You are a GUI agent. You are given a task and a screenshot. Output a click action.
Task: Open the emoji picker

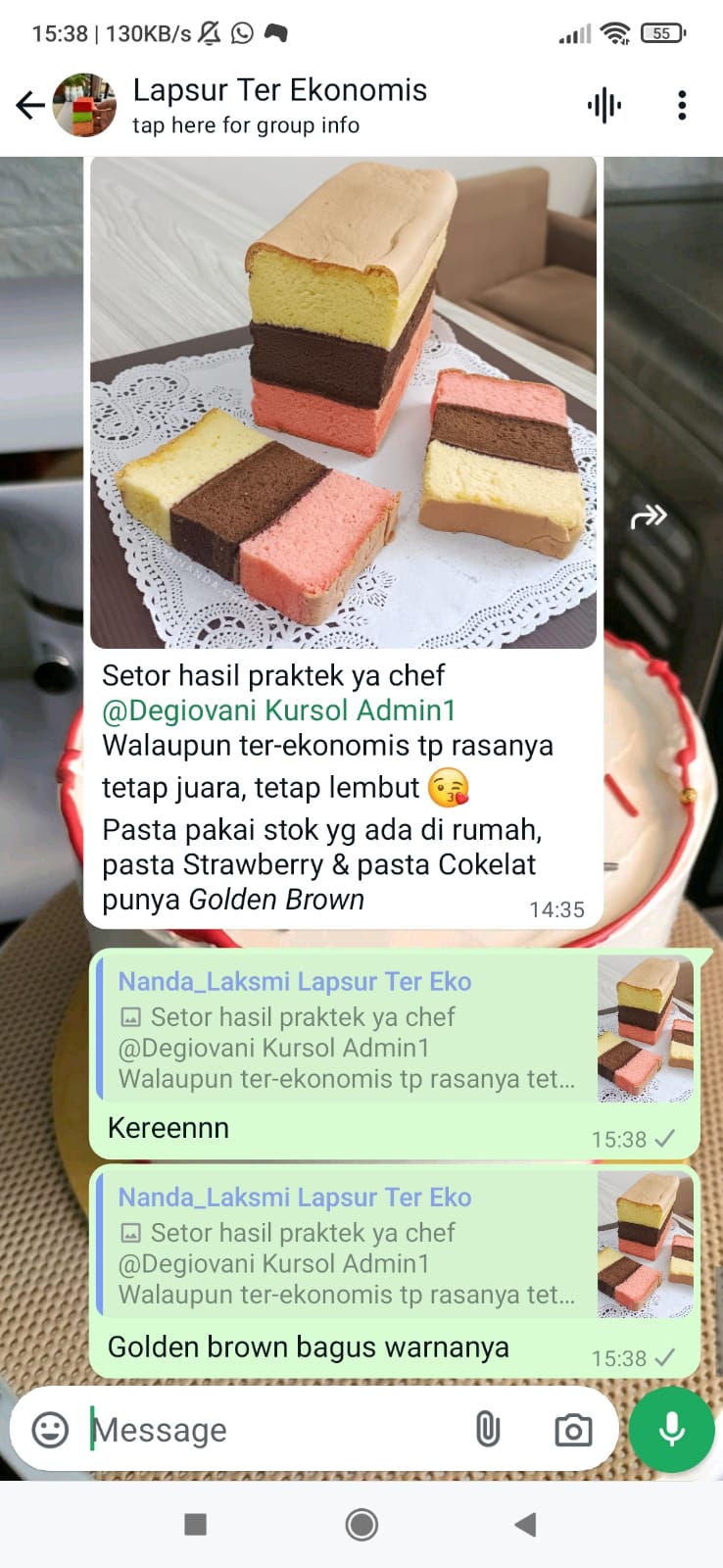click(x=50, y=1430)
